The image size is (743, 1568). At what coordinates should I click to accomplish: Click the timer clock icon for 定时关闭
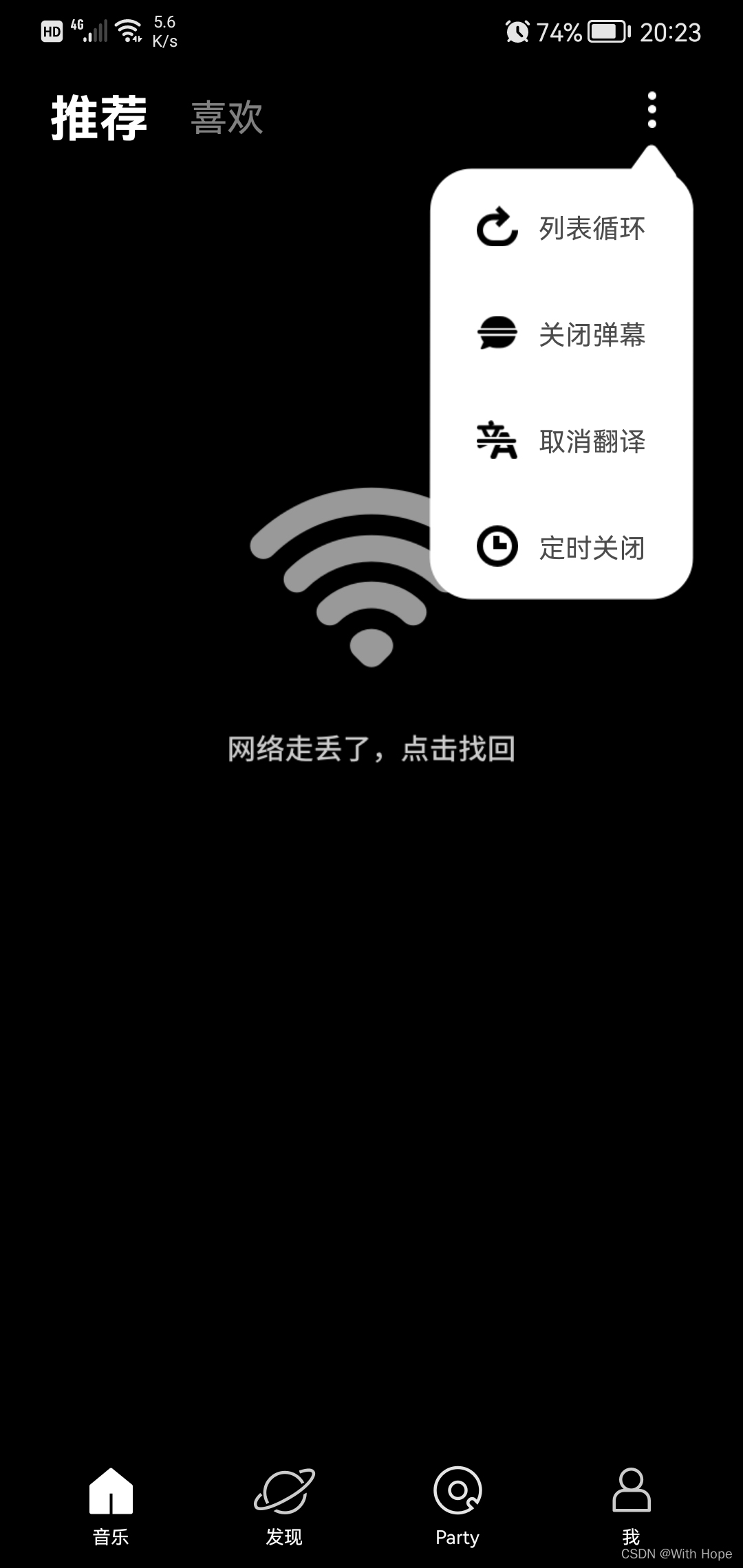coord(498,547)
